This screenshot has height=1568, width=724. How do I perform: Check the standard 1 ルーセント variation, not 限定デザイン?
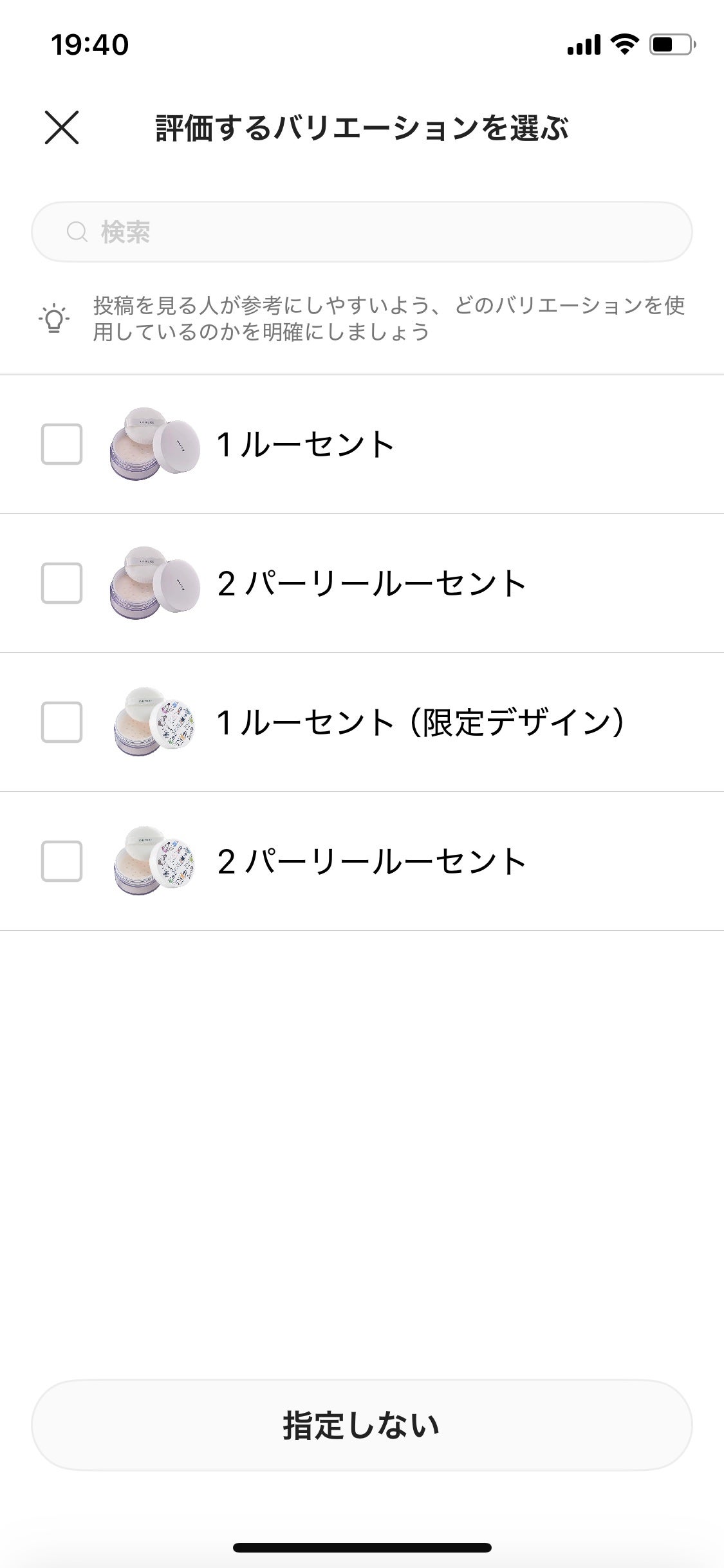pos(62,444)
